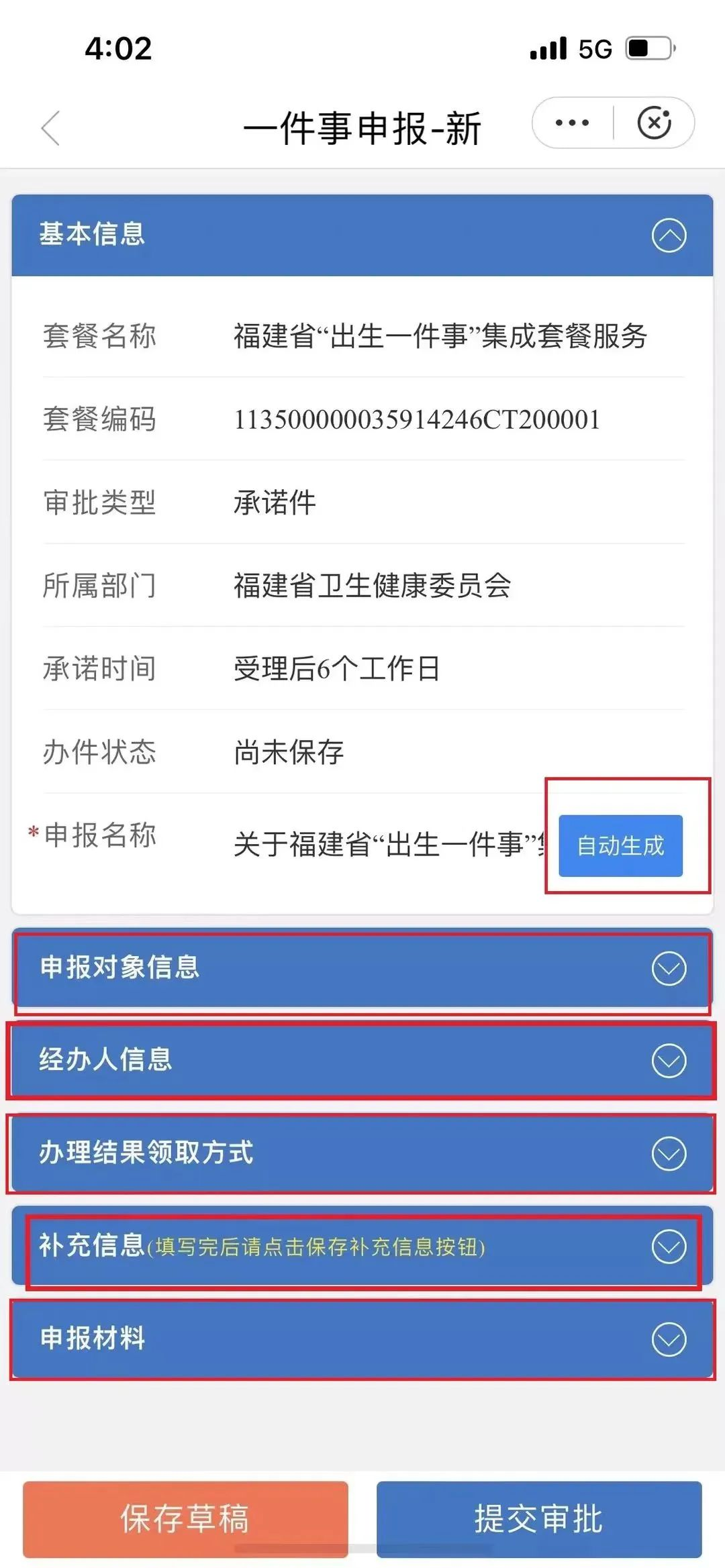
Task: Go back using the top-left arrow
Action: coord(51,127)
